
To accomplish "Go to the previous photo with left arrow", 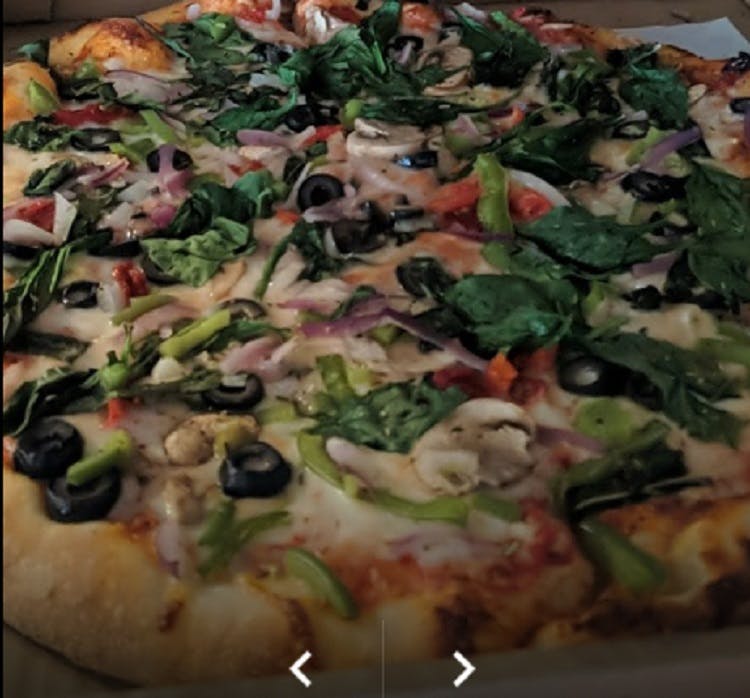I will (301, 667).
